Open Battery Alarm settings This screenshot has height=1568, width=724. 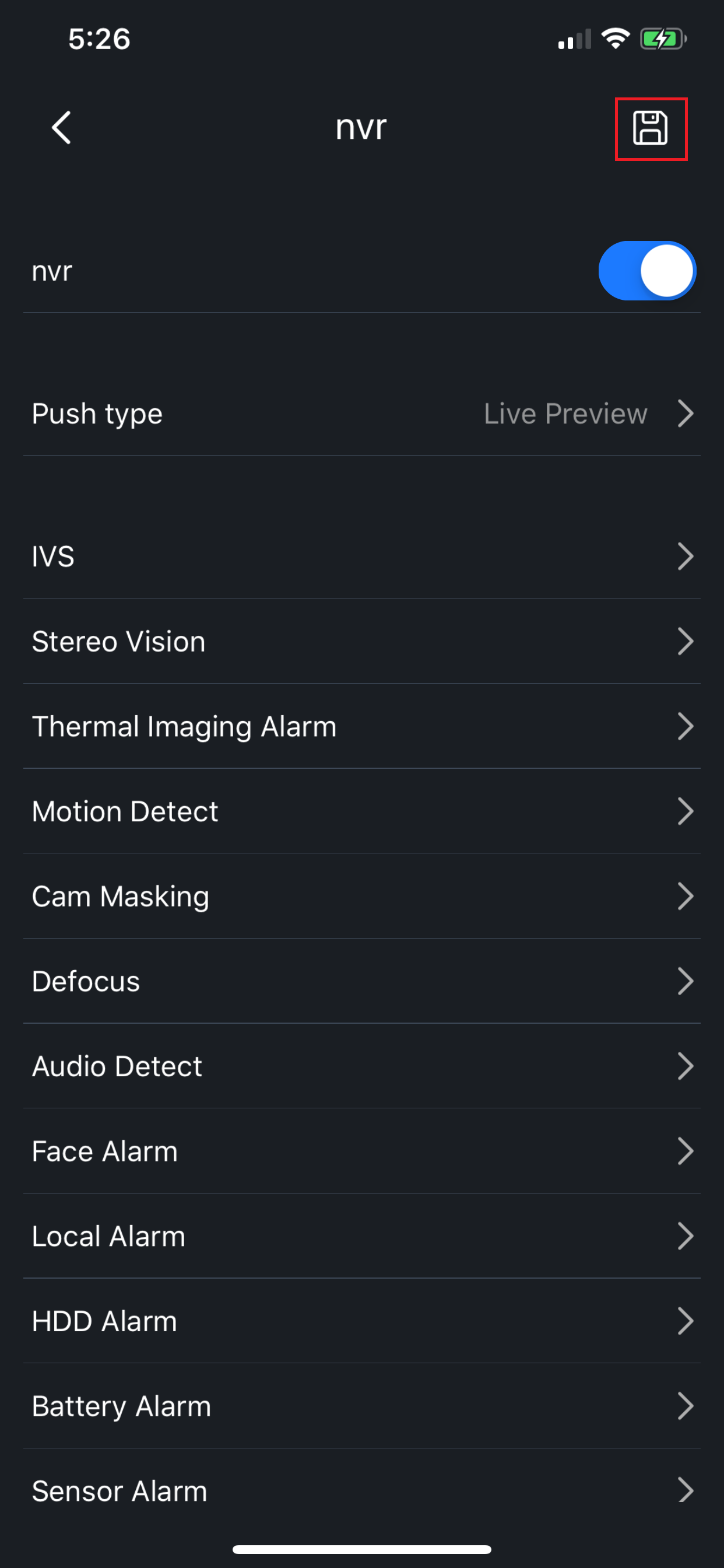click(x=362, y=1406)
